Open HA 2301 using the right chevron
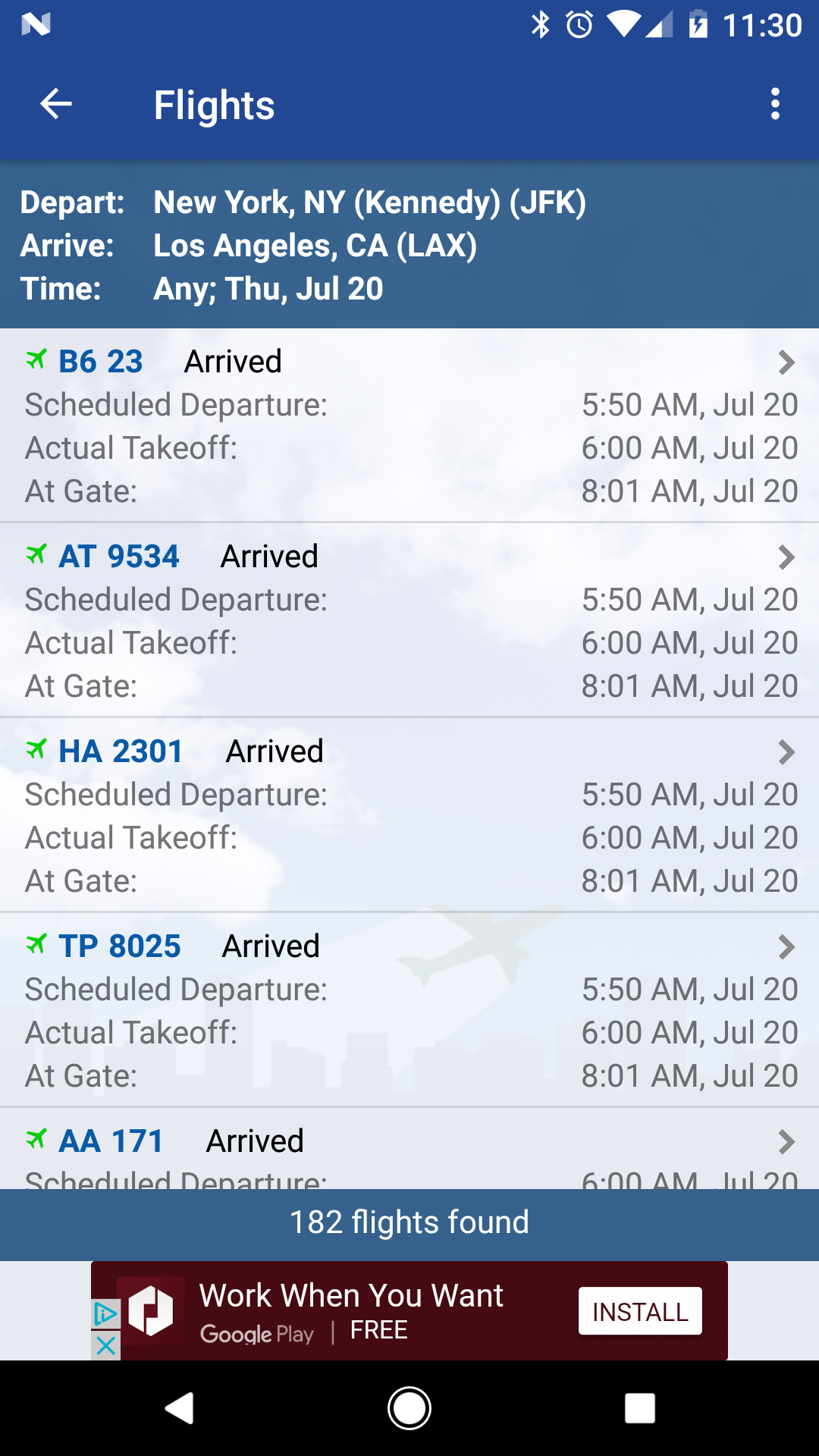The image size is (819, 1456). (786, 752)
